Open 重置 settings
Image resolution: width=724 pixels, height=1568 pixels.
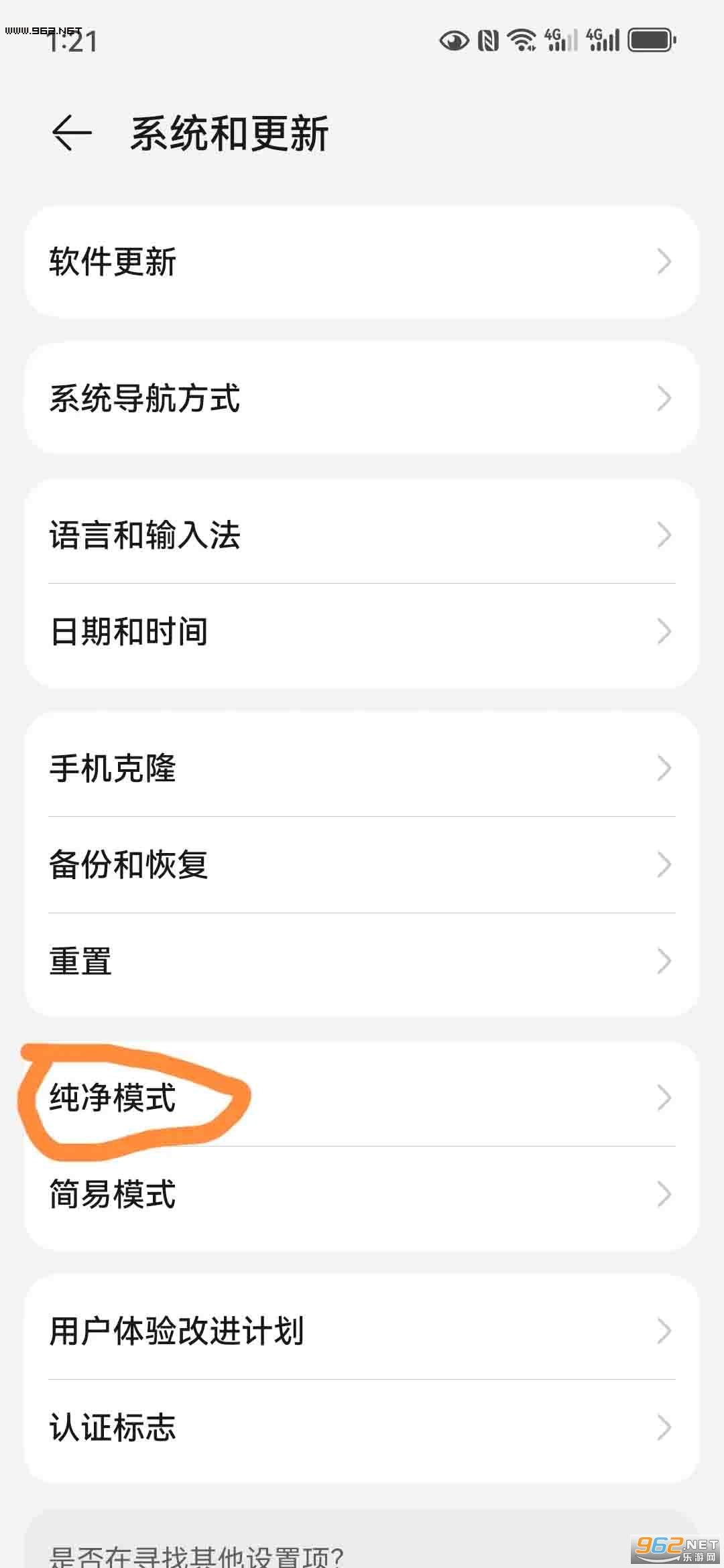click(x=362, y=961)
